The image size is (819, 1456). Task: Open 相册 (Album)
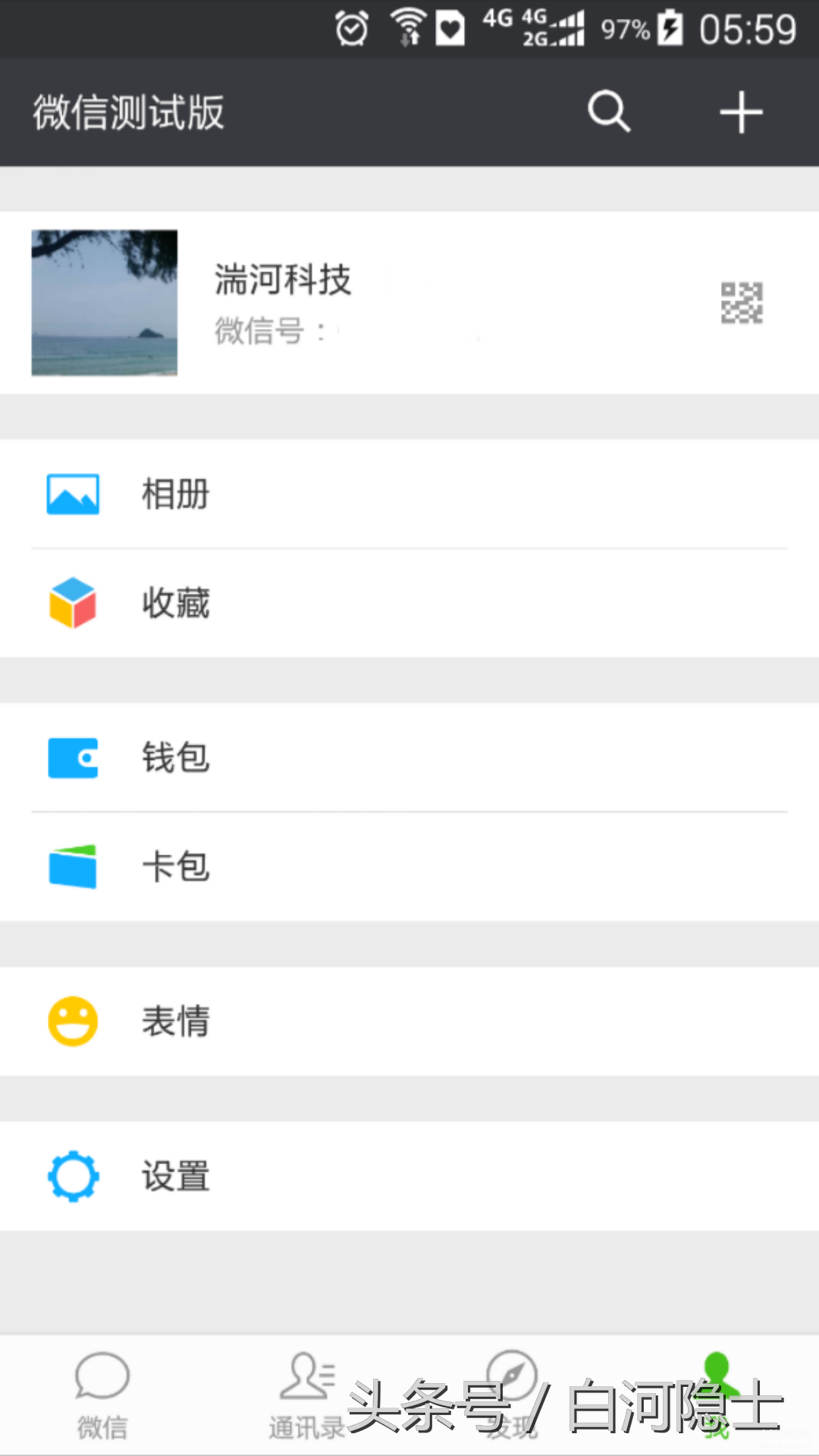[x=409, y=494]
